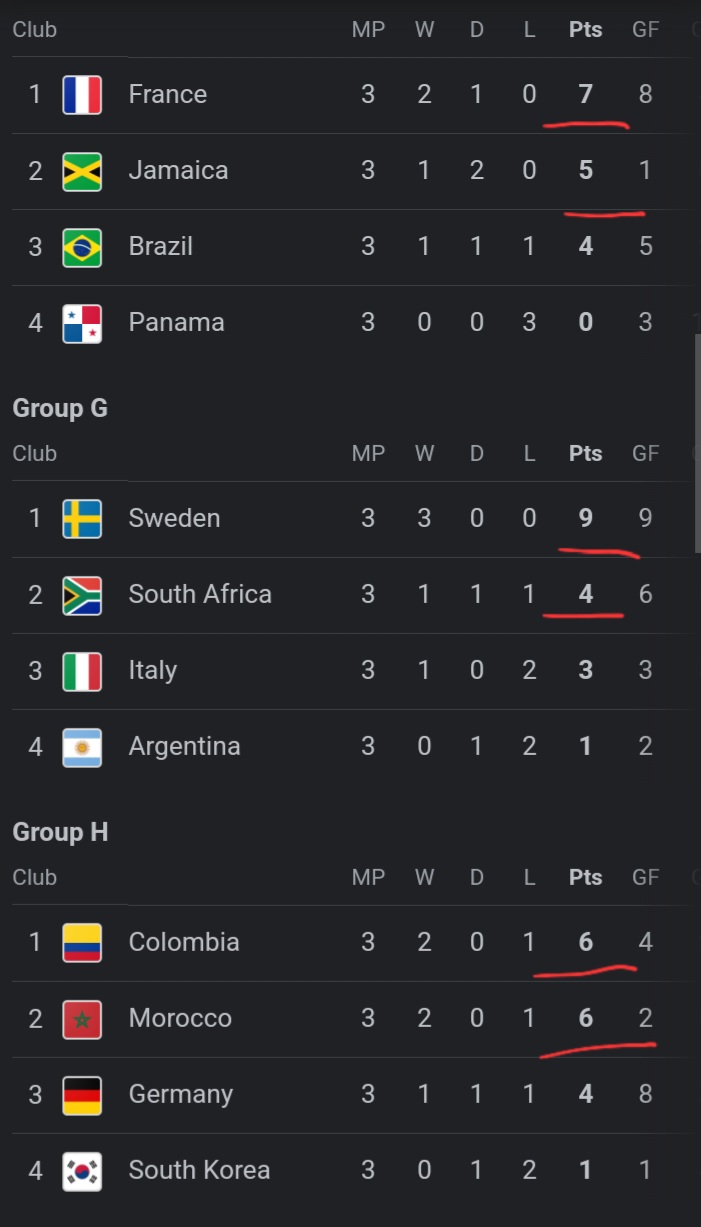Open Panama team row
Viewport: 701px width, 1227px height.
350,323
